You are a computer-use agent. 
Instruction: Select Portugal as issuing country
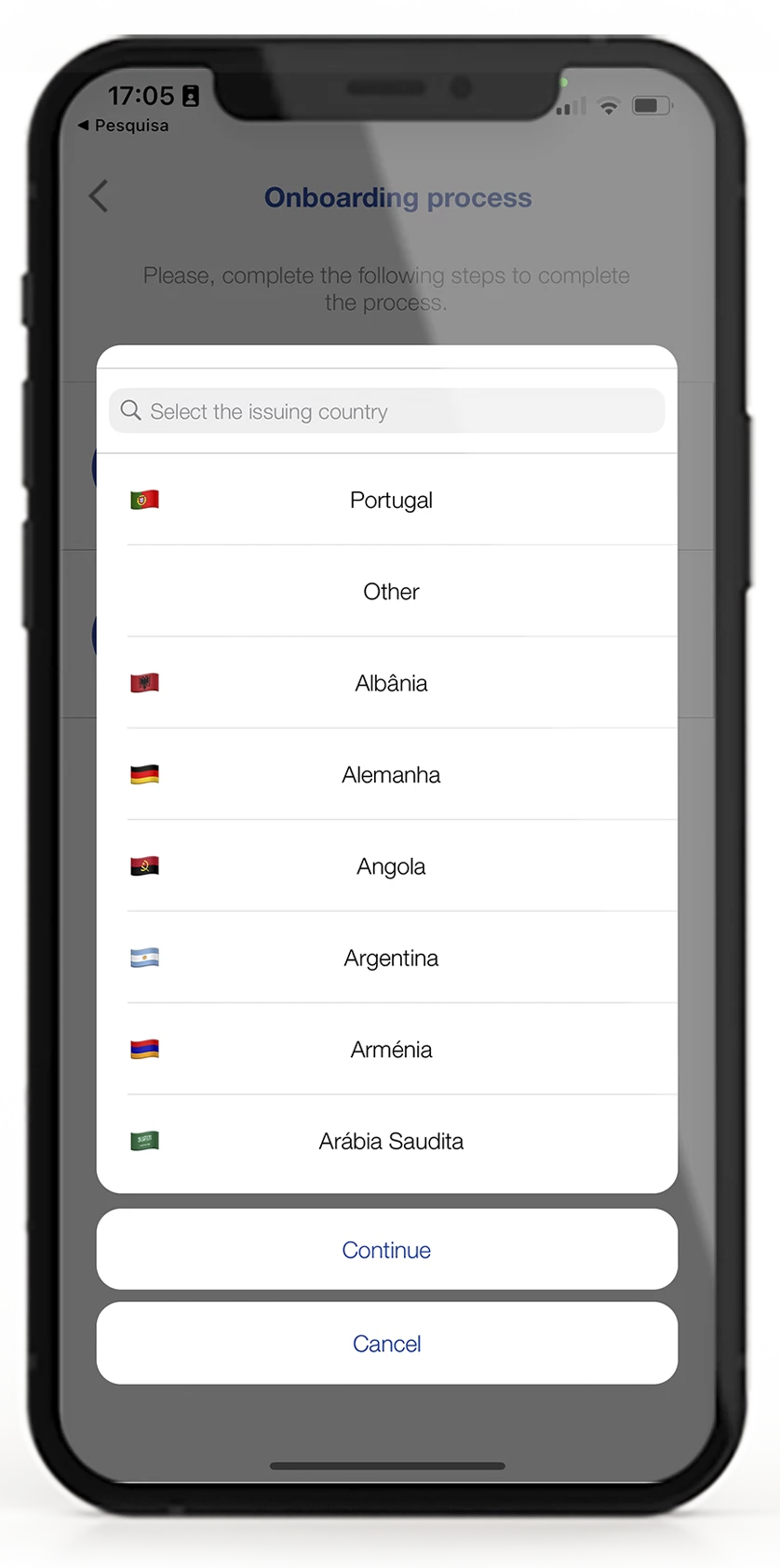click(390, 501)
